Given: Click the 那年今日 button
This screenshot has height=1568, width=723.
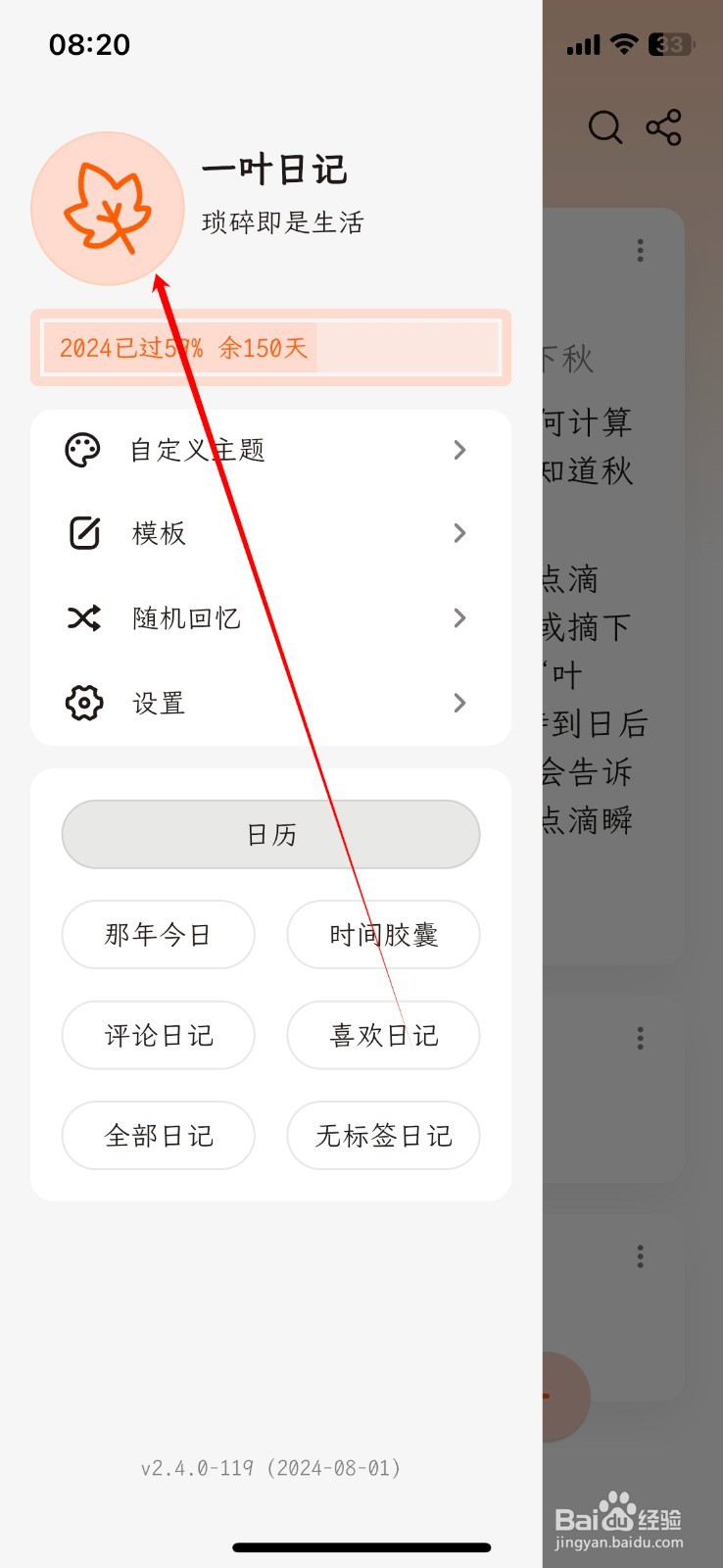Looking at the screenshot, I should 158,935.
